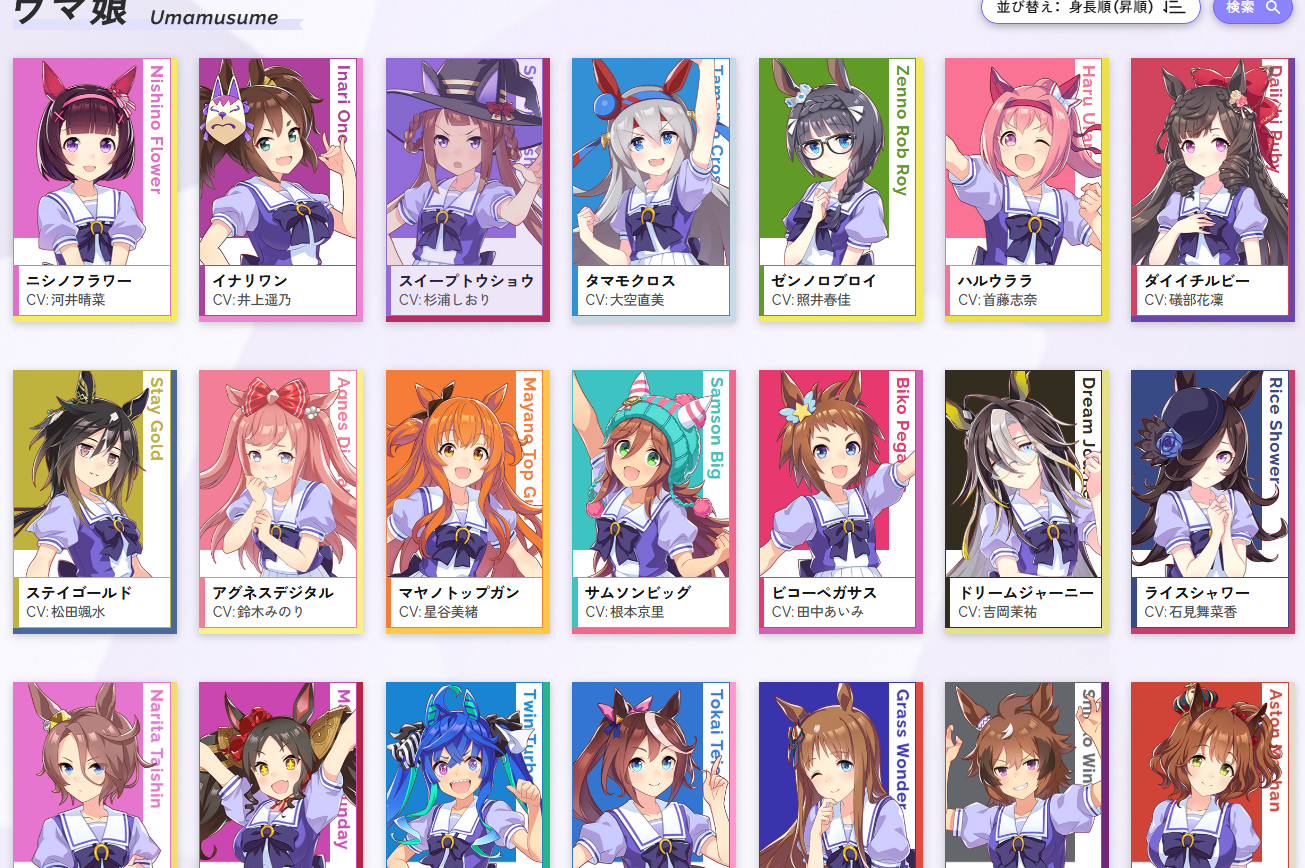Screen dimensions: 1305x868
Task: View Haru Urara (ハルウララ) card
Action: coord(1025,188)
